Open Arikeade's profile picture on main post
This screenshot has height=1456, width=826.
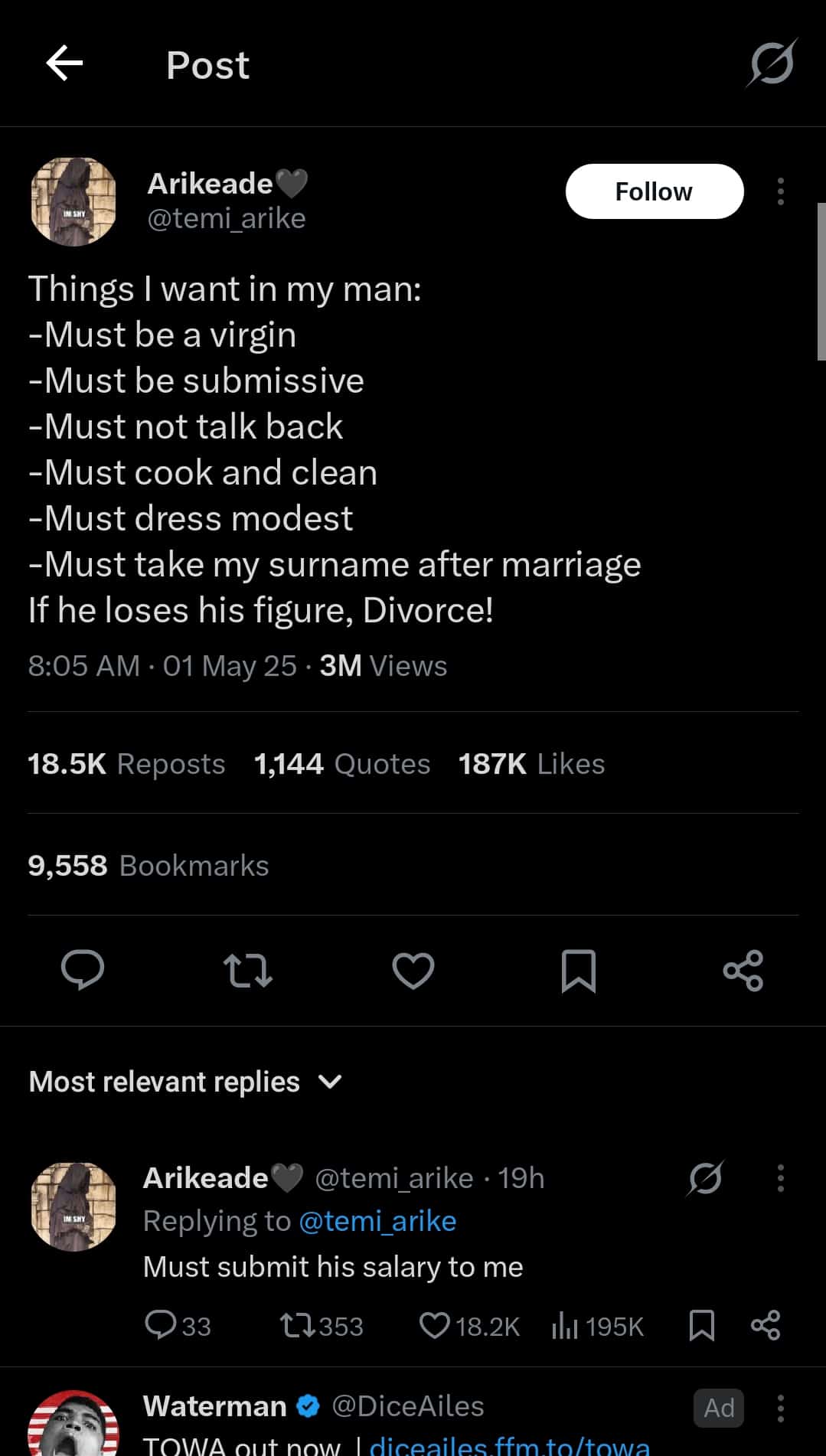coord(73,202)
